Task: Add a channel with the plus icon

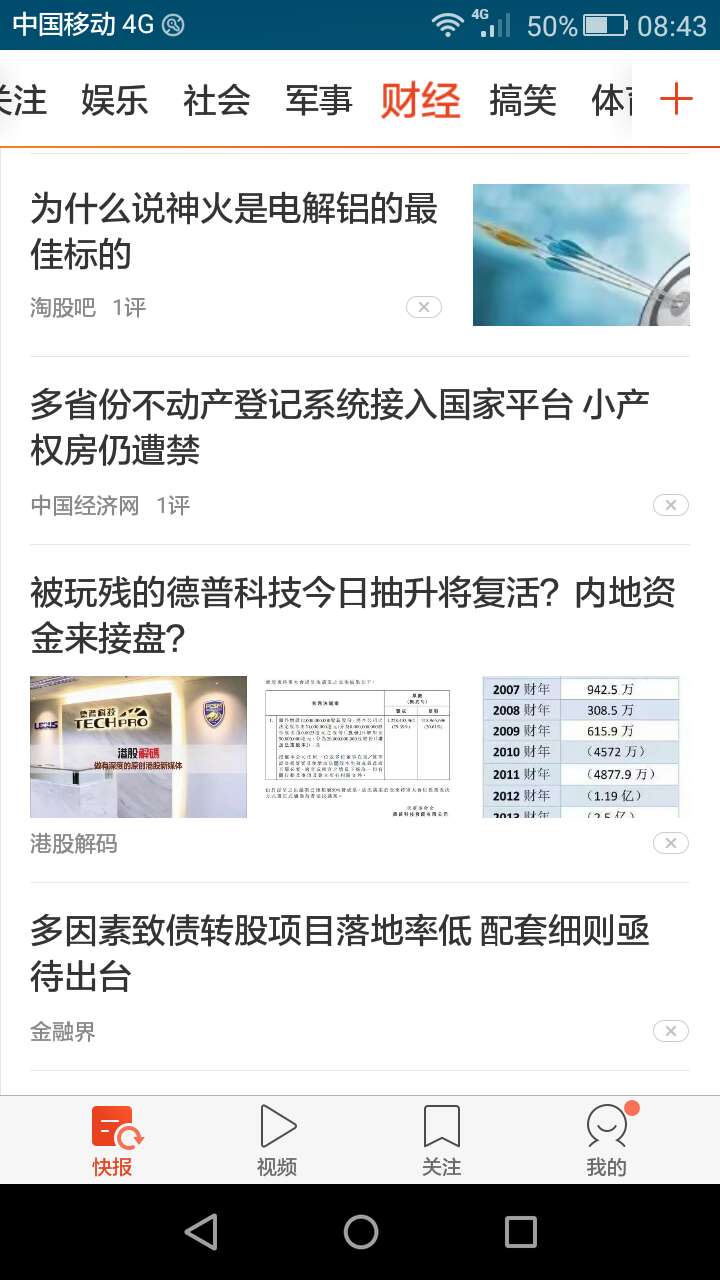Action: 676,99
